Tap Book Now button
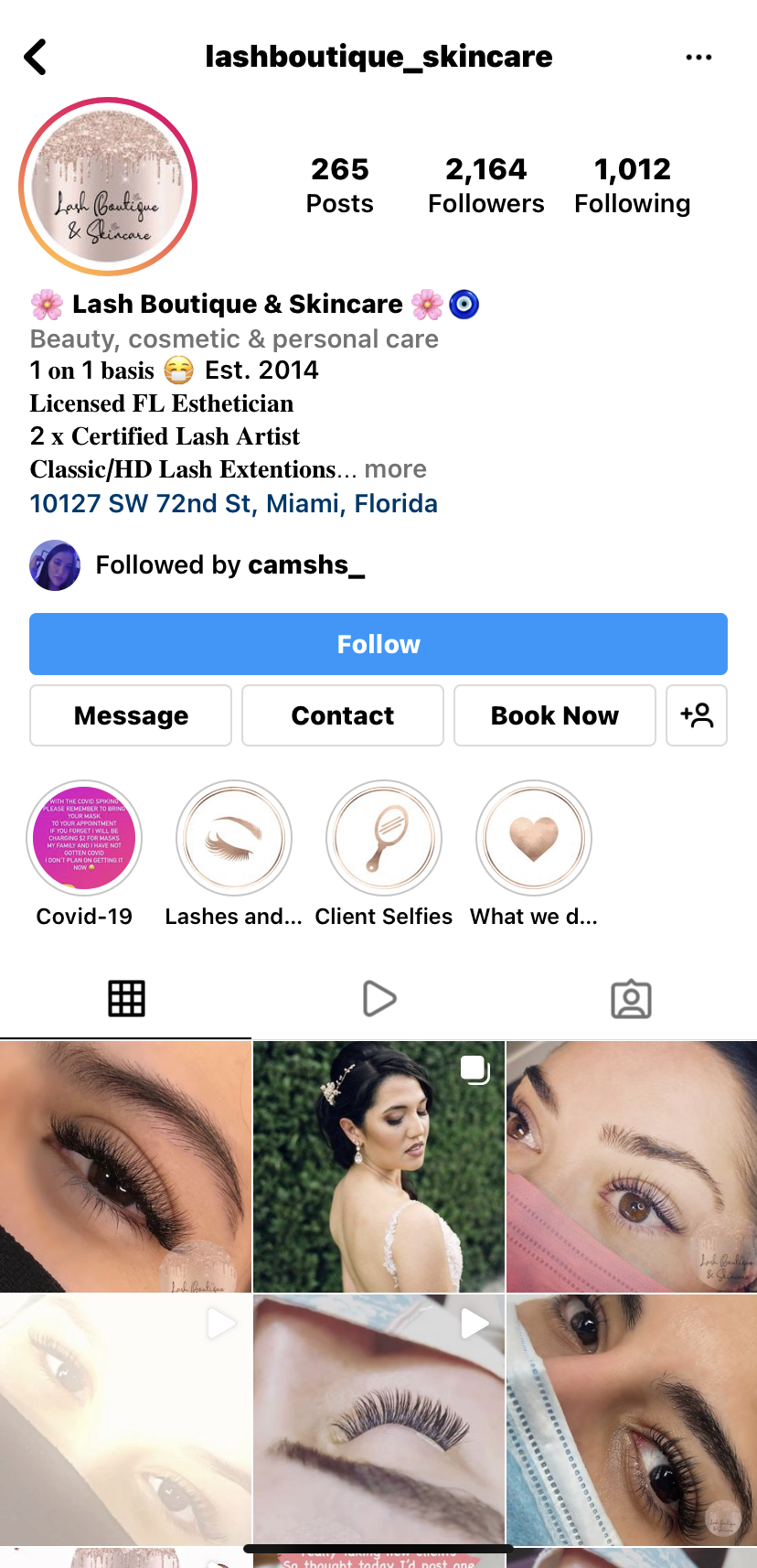This screenshot has width=757, height=1568. [x=555, y=715]
